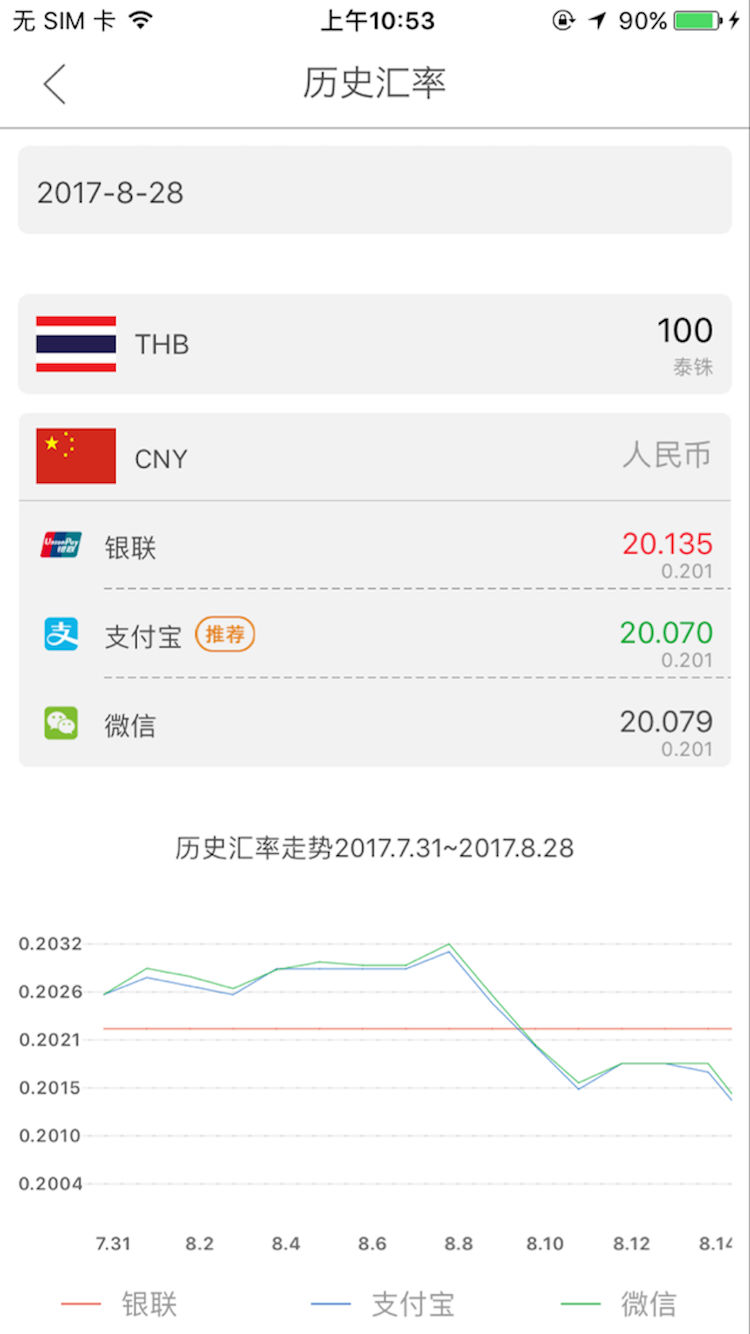
Task: Edit the 100 泰铢 amount field
Action: pyautogui.click(x=684, y=332)
